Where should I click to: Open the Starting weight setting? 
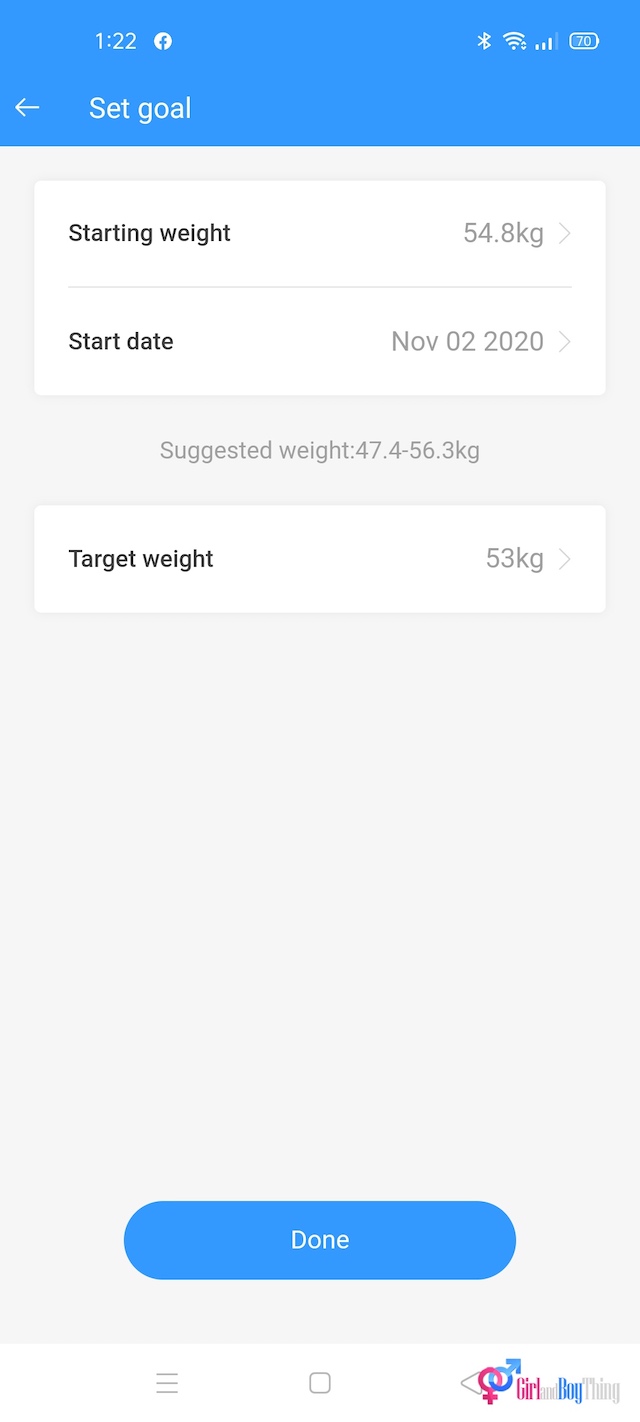(x=320, y=234)
